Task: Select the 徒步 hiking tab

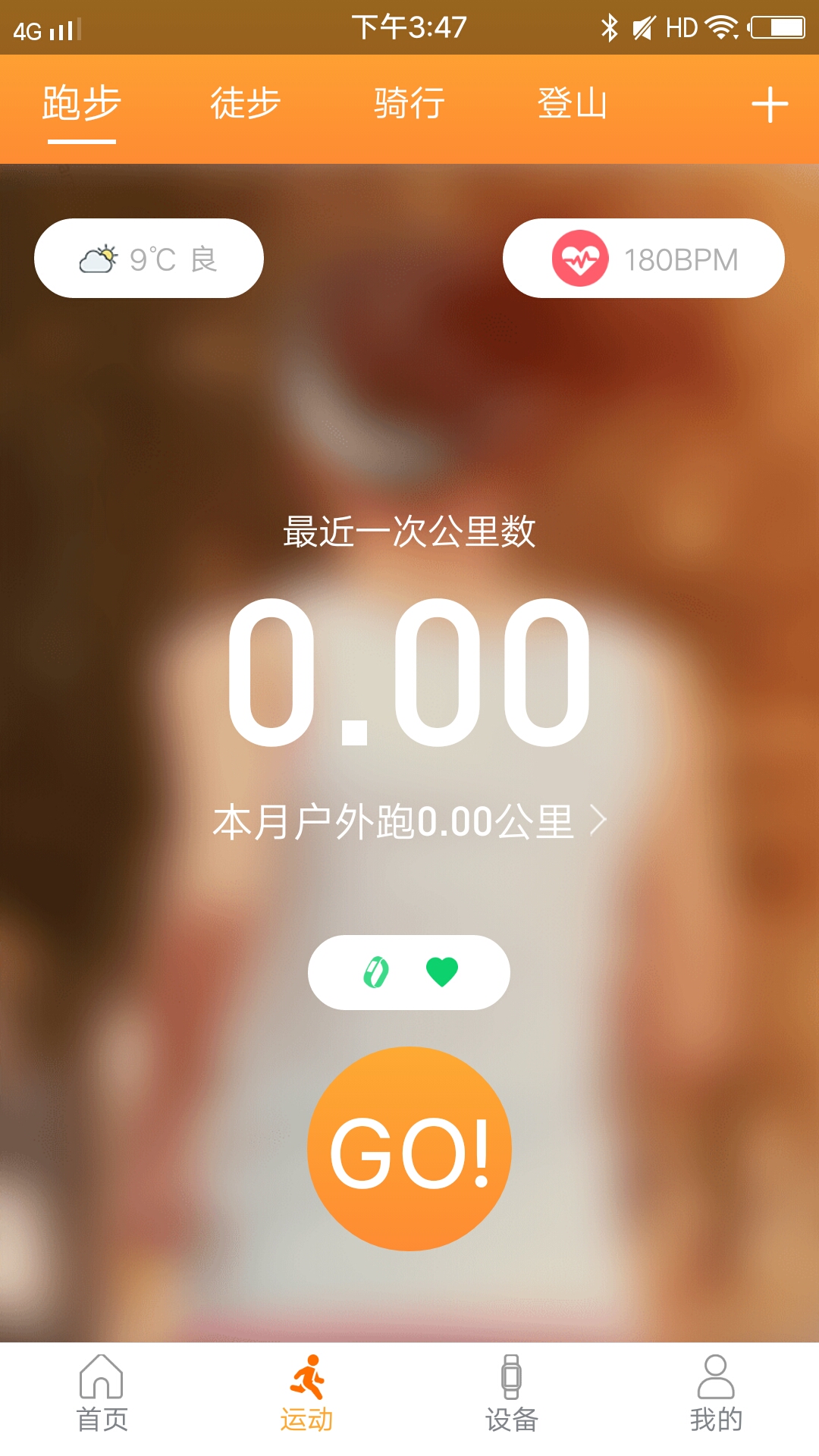Action: click(245, 104)
